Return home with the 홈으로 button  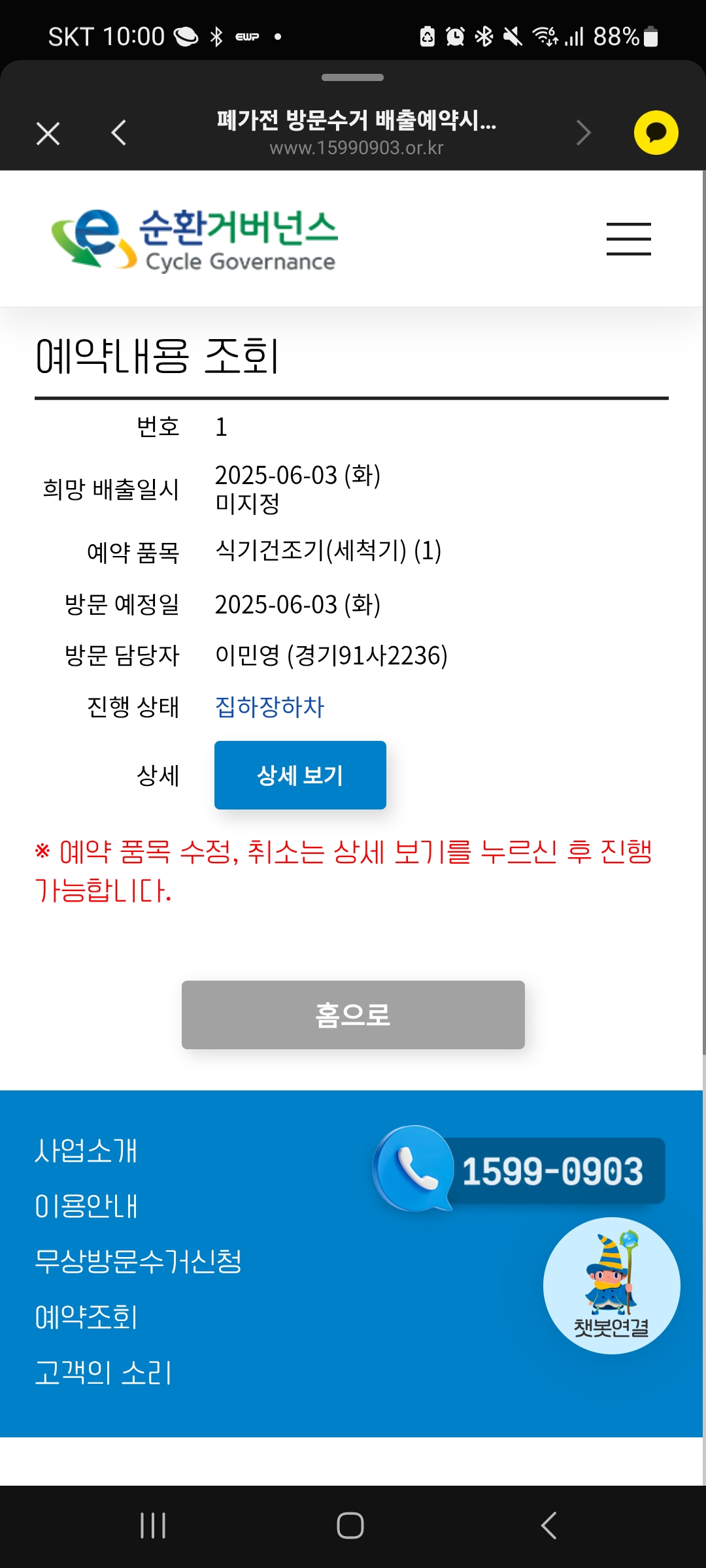click(x=353, y=1015)
